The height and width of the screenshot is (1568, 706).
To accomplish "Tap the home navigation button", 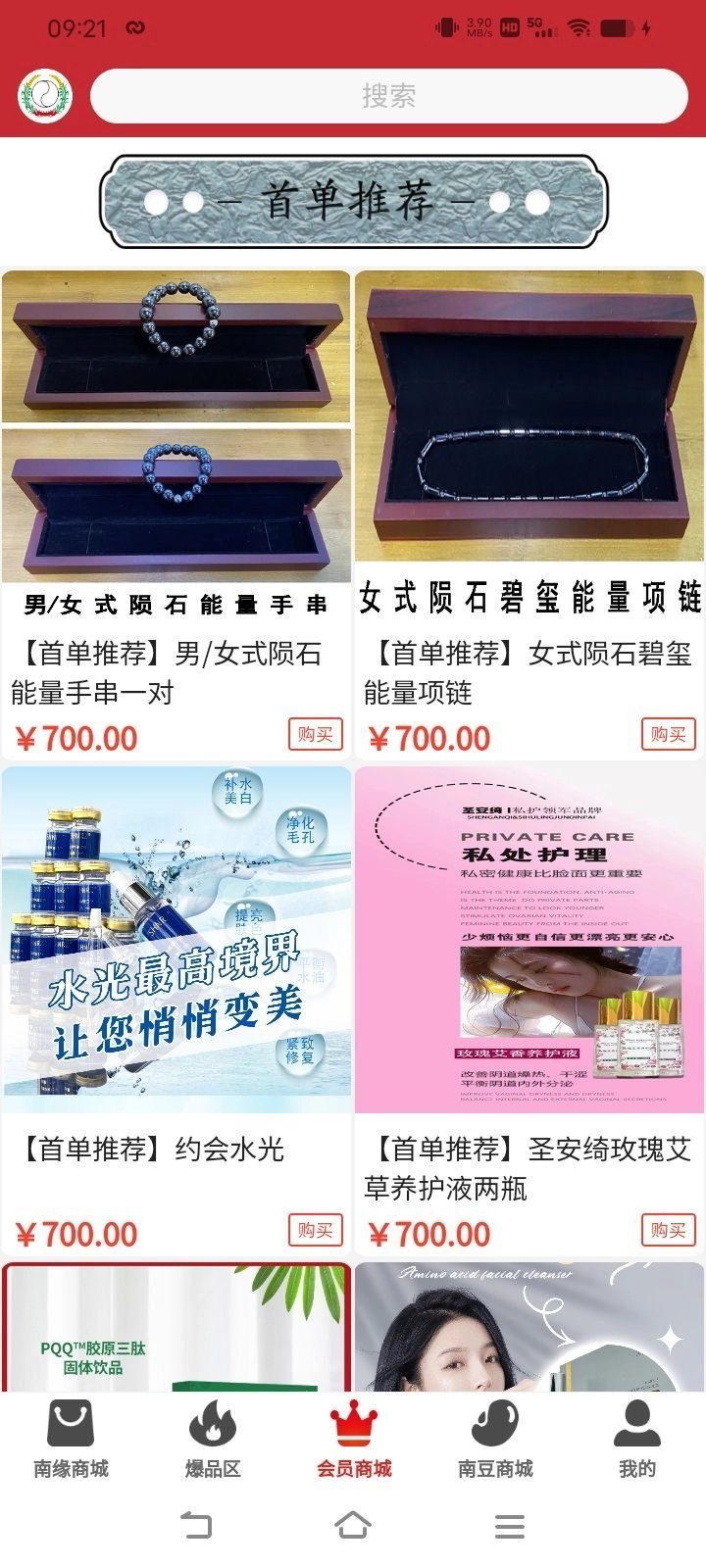I will (x=353, y=1526).
